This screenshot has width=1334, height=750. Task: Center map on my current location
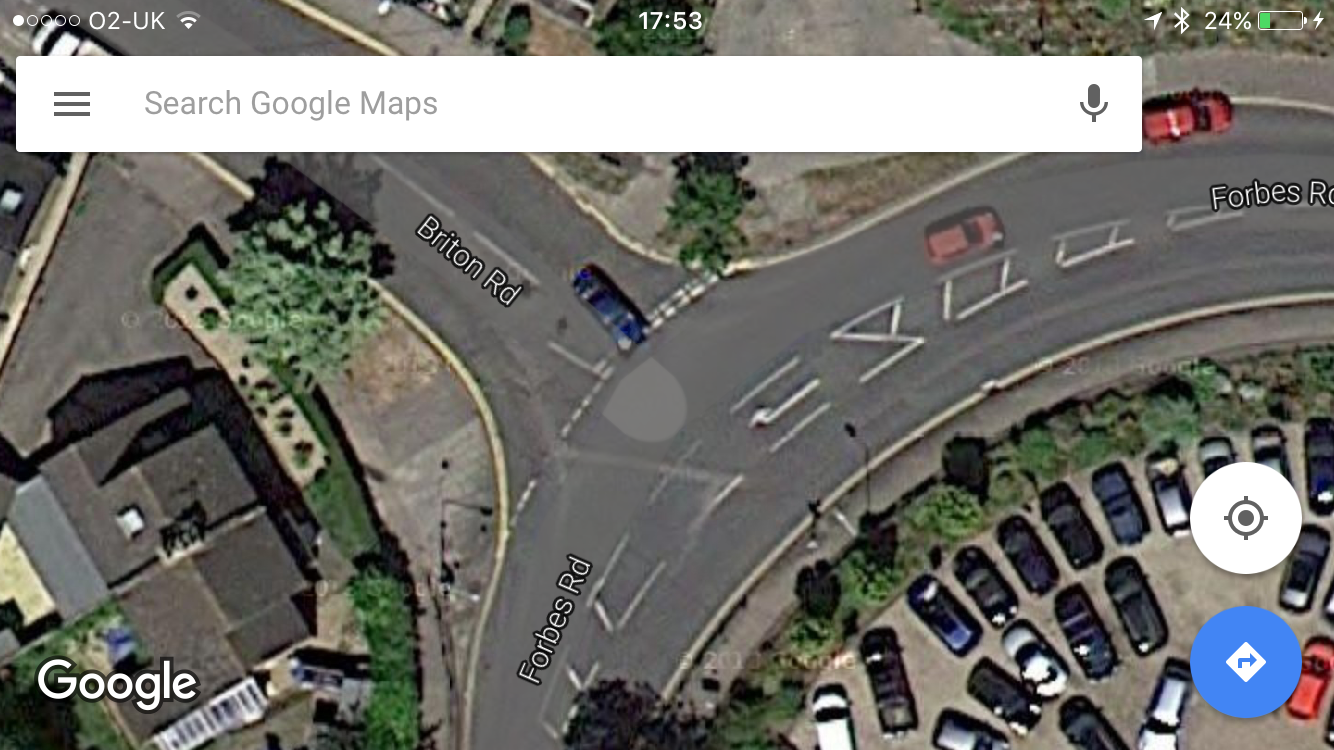coord(1245,518)
